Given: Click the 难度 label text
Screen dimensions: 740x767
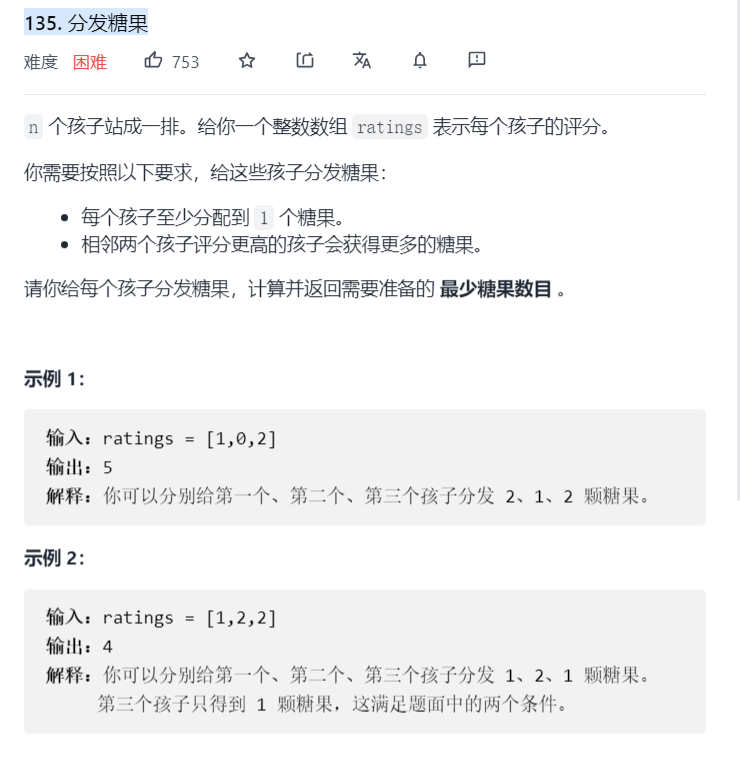Looking at the screenshot, I should pyautogui.click(x=40, y=61).
